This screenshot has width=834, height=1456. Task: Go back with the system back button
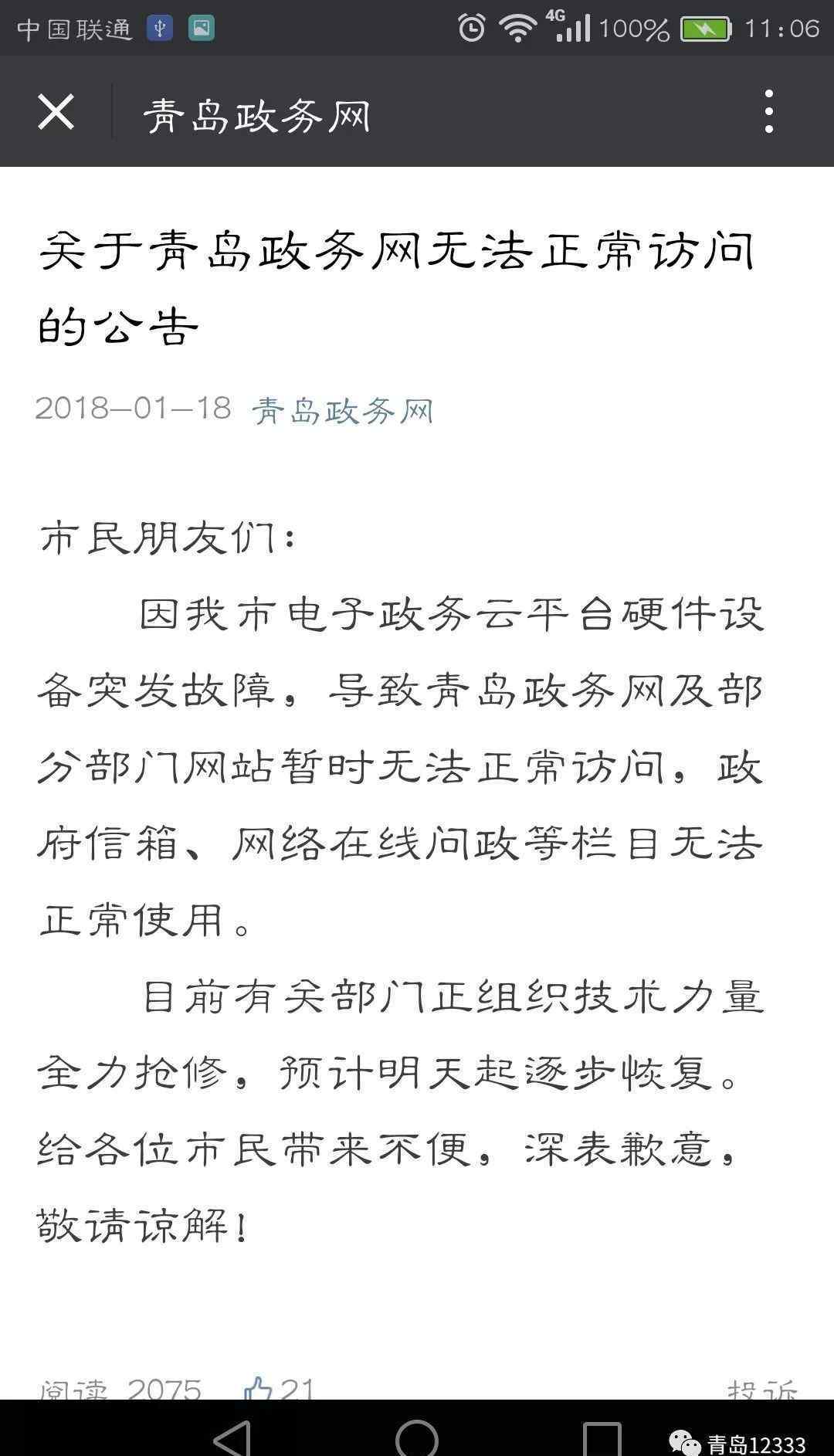[232, 1438]
